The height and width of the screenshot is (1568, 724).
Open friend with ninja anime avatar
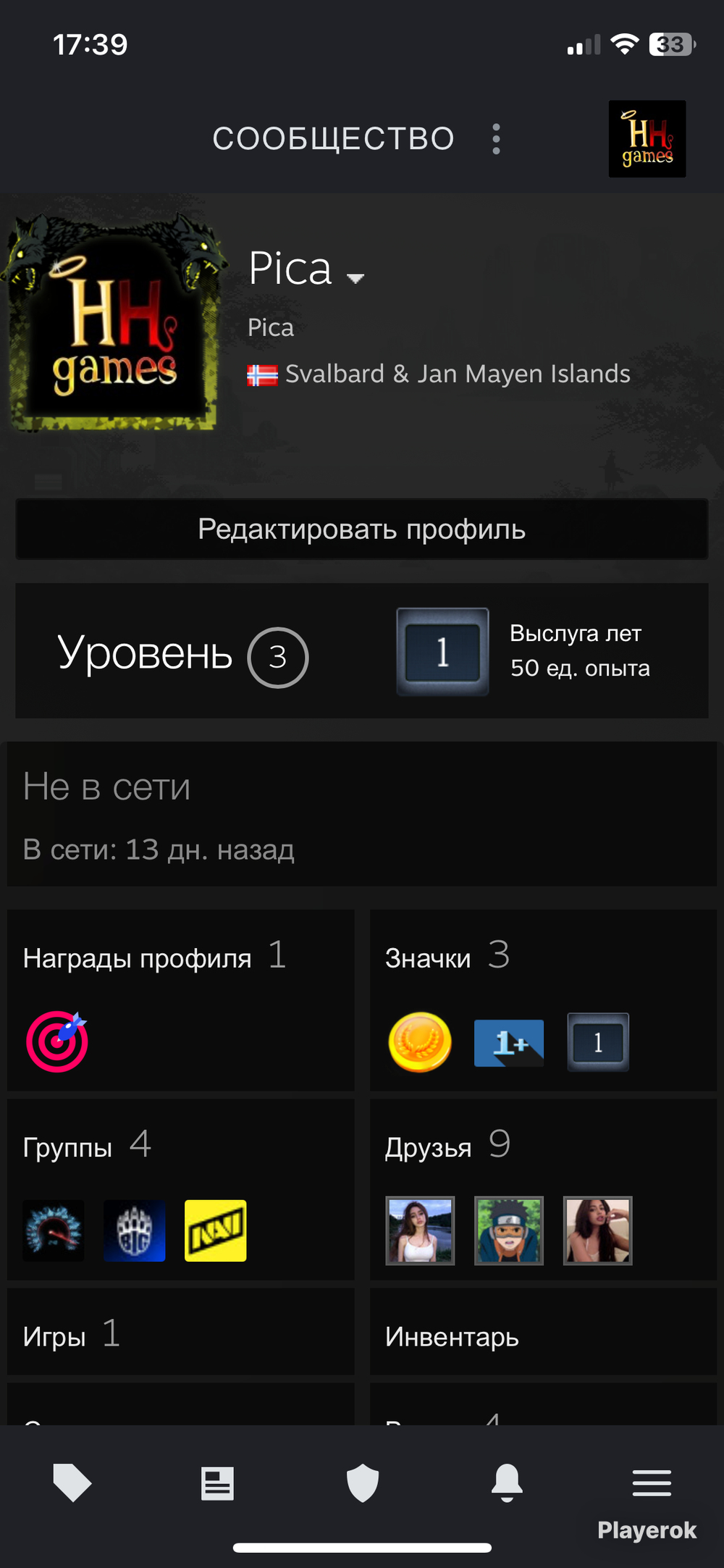(x=509, y=1230)
